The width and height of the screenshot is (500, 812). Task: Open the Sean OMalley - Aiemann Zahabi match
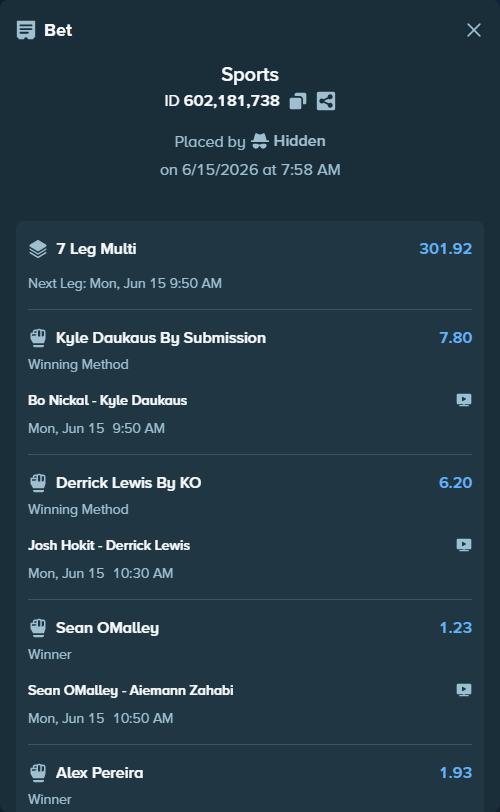coord(131,690)
